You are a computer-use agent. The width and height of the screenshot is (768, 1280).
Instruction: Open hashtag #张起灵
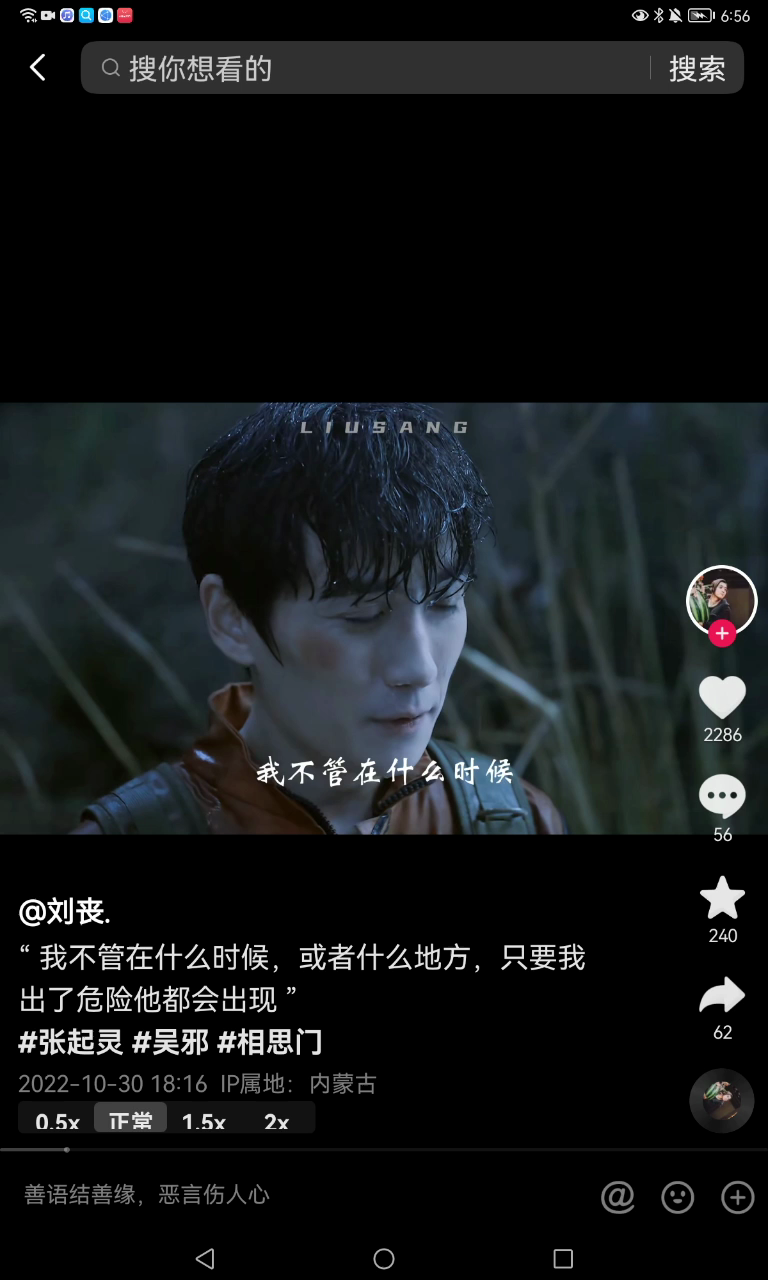71,1042
